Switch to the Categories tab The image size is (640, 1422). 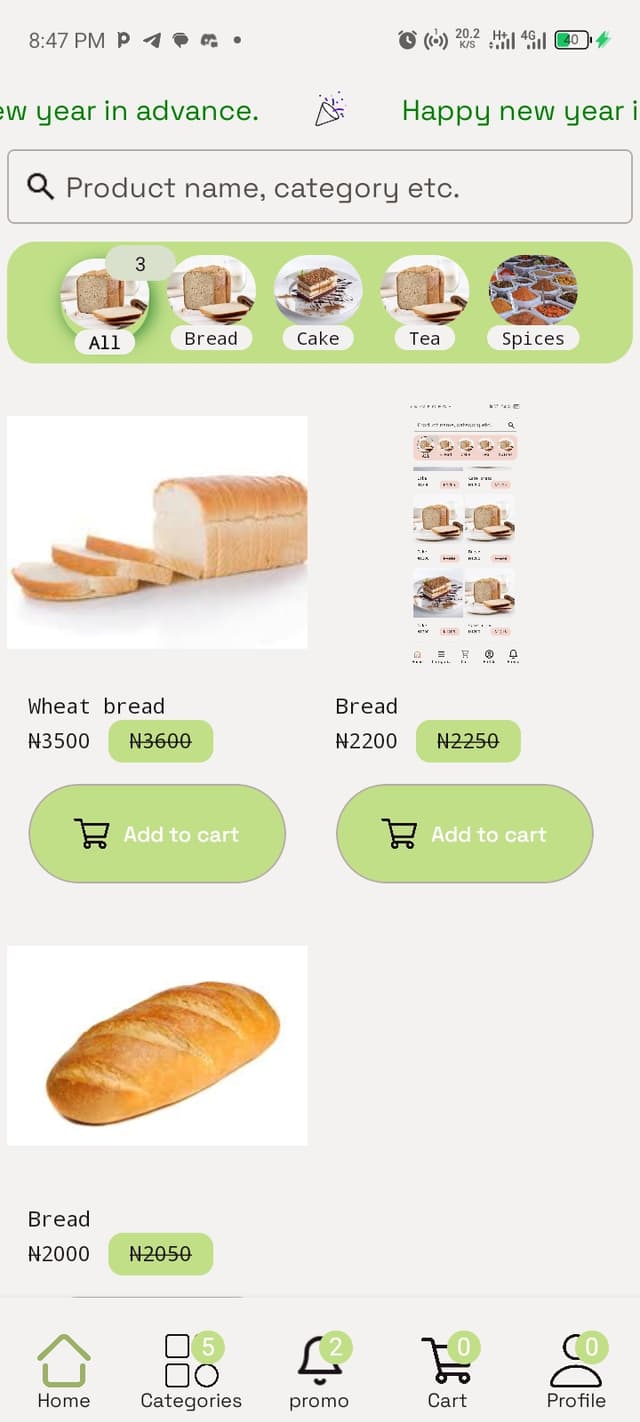191,1372
